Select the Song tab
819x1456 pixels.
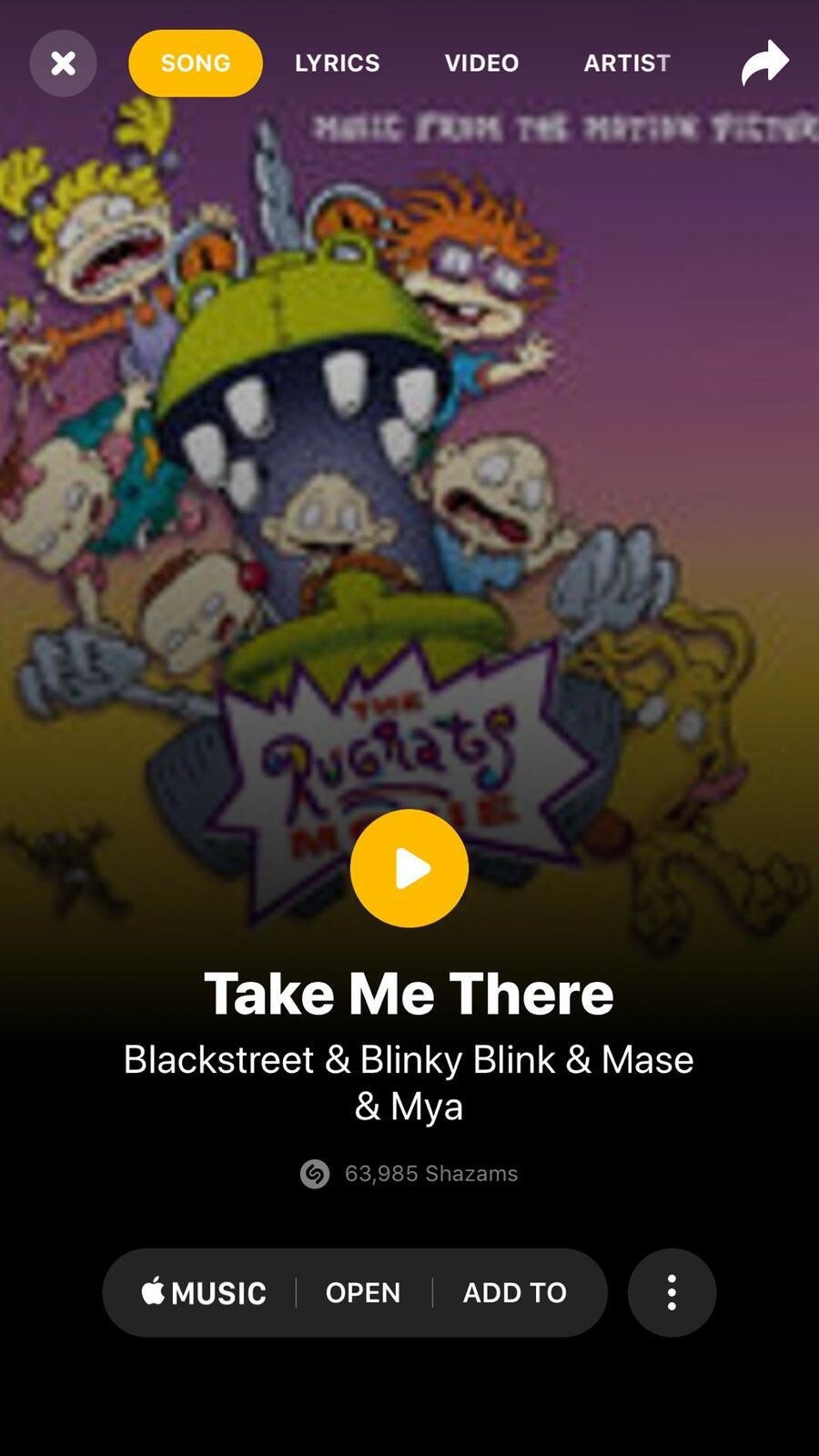click(196, 63)
